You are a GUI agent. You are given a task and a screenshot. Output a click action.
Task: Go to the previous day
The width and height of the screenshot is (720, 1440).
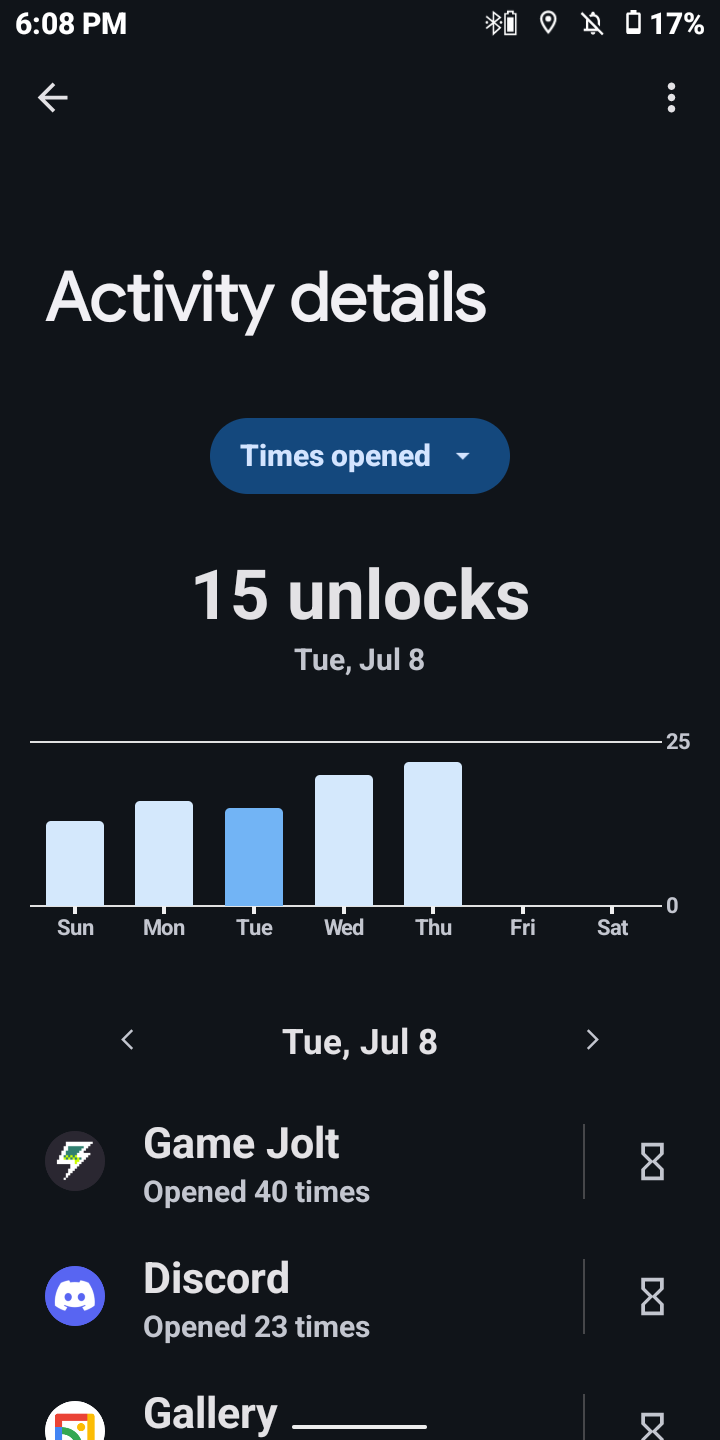[127, 1040]
